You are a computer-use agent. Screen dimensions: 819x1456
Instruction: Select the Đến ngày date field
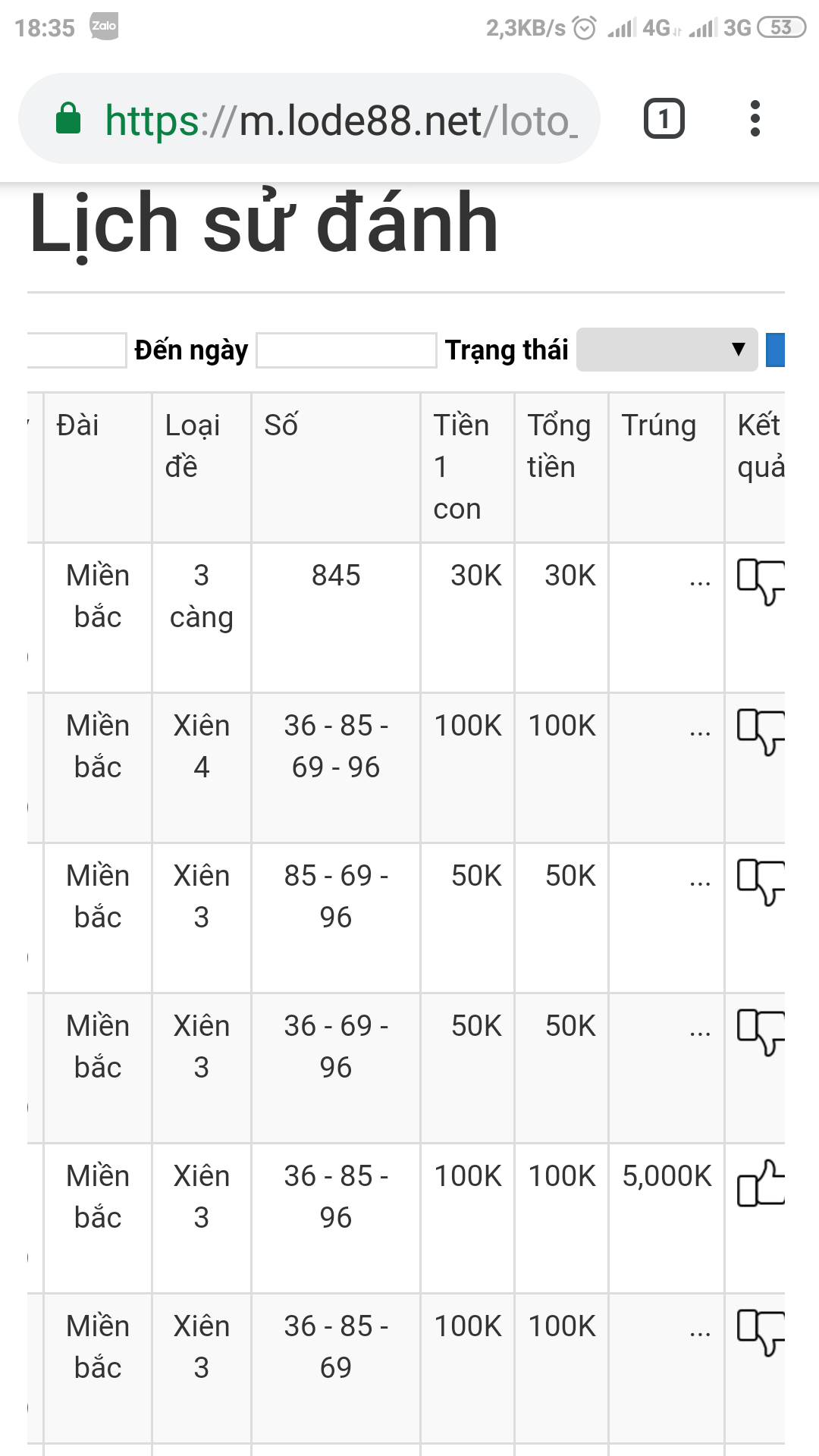347,350
